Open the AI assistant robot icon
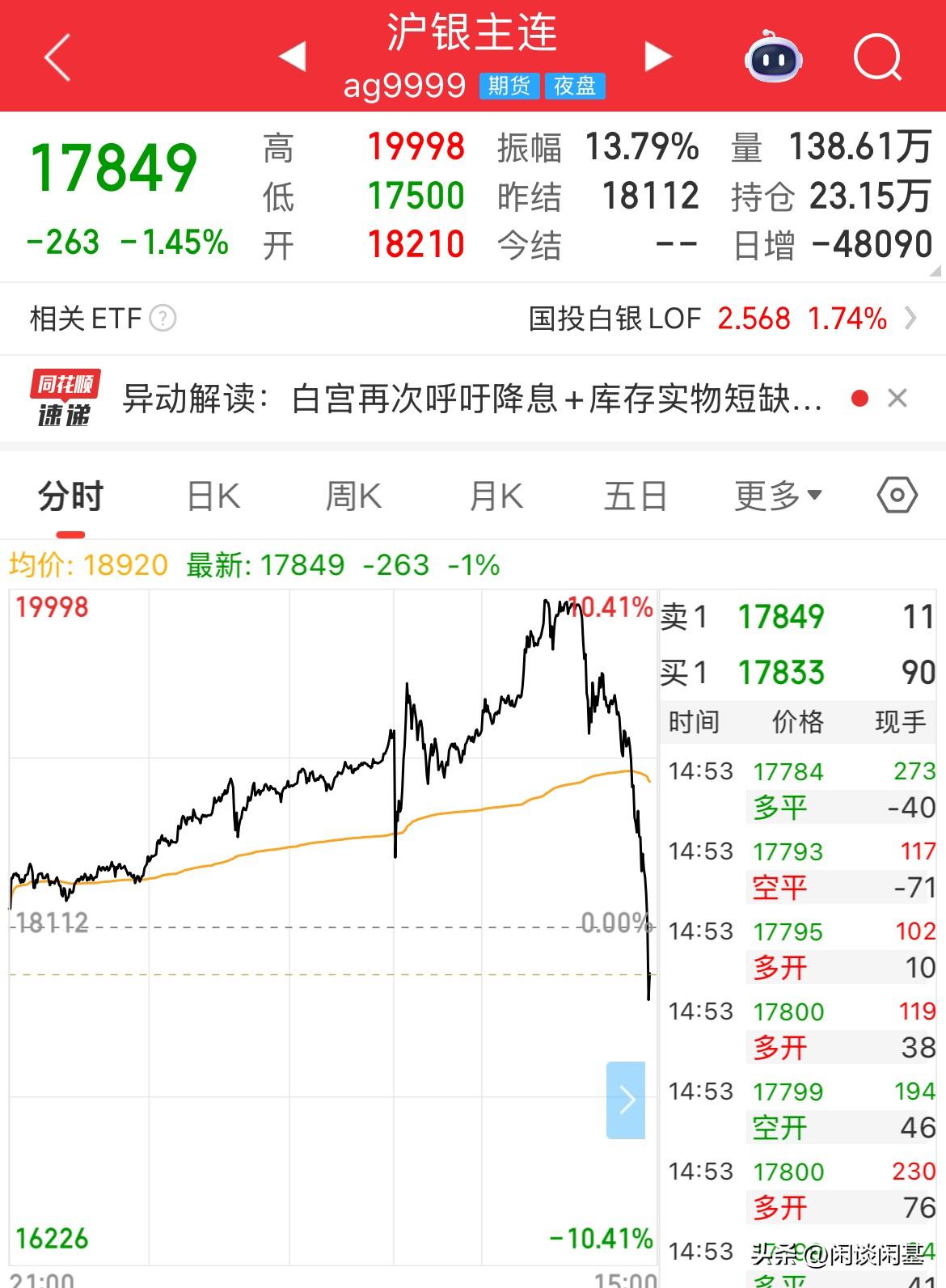 tap(774, 57)
